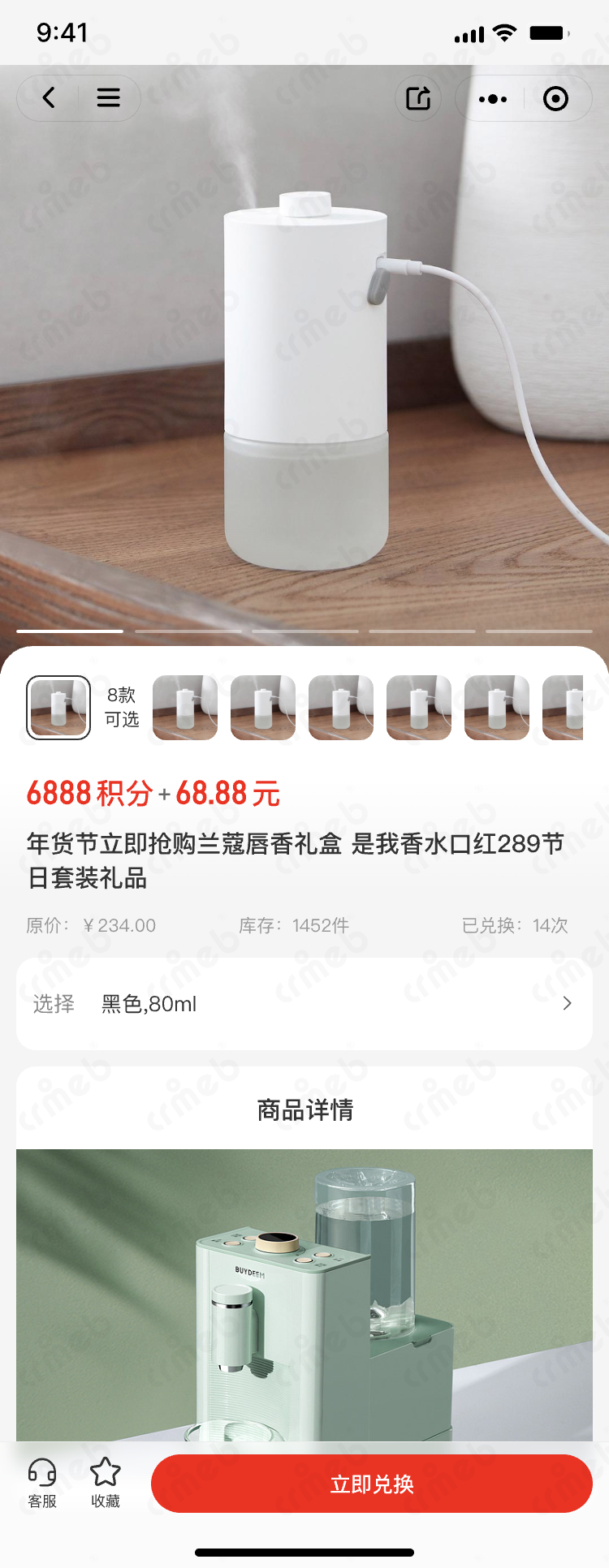Open the hamburger menu beside back arrow
Screen dimensions: 609x1568
click(109, 98)
